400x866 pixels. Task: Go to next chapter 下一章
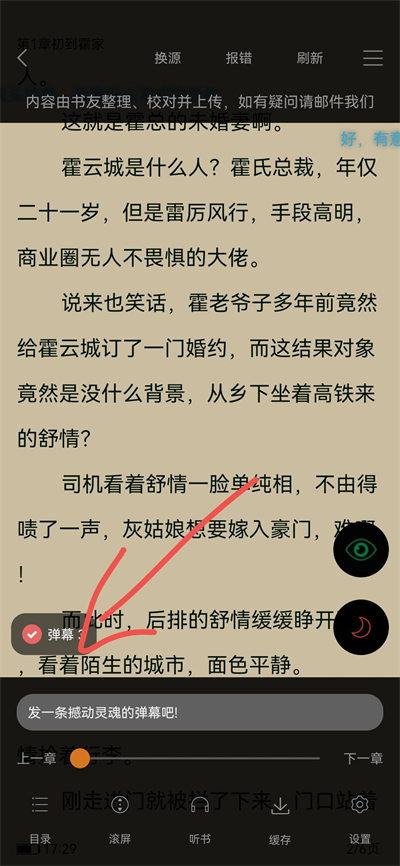click(x=364, y=758)
